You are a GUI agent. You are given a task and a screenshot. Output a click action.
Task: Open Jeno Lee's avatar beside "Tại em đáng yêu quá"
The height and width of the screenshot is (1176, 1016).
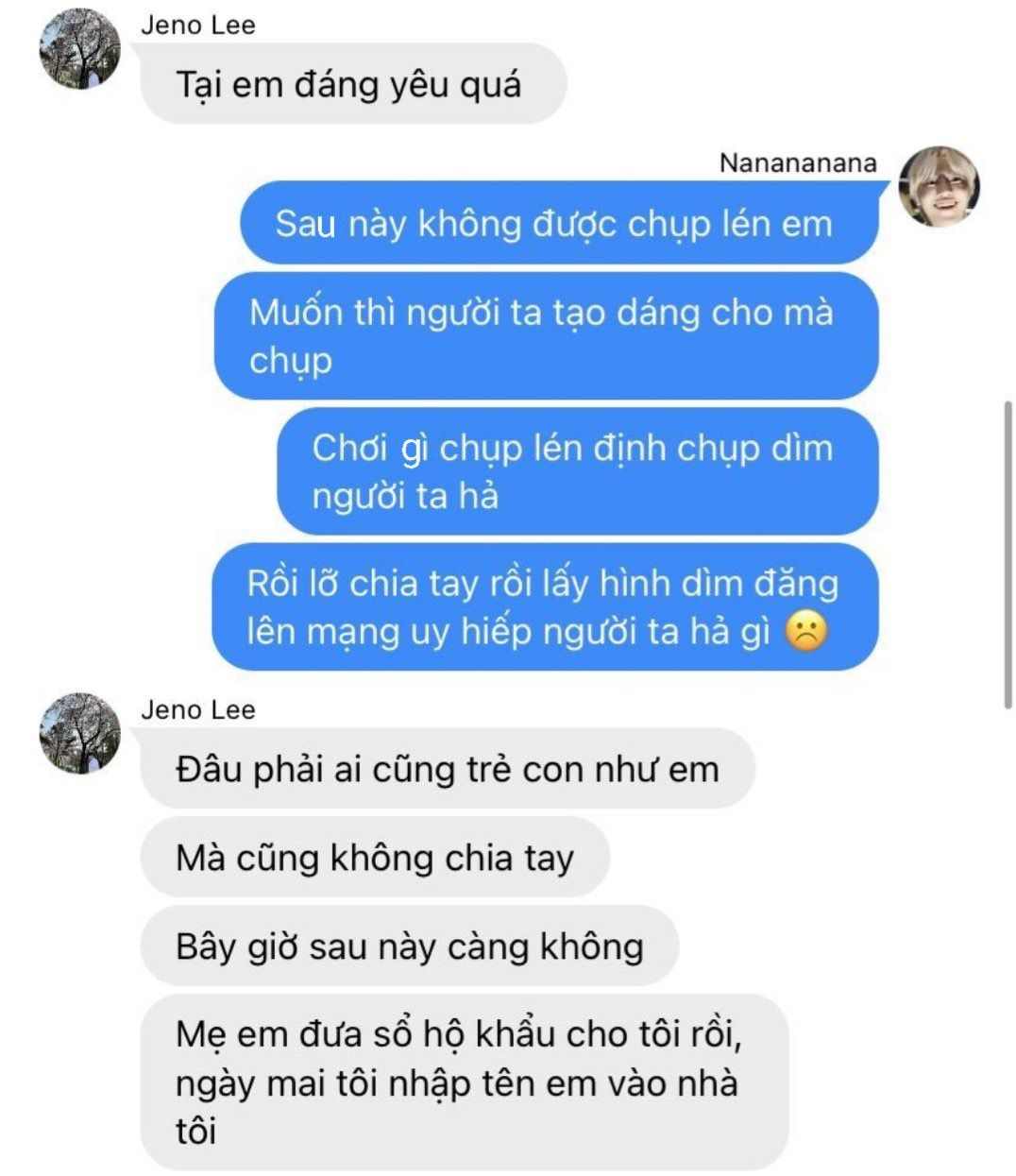(x=80, y=49)
